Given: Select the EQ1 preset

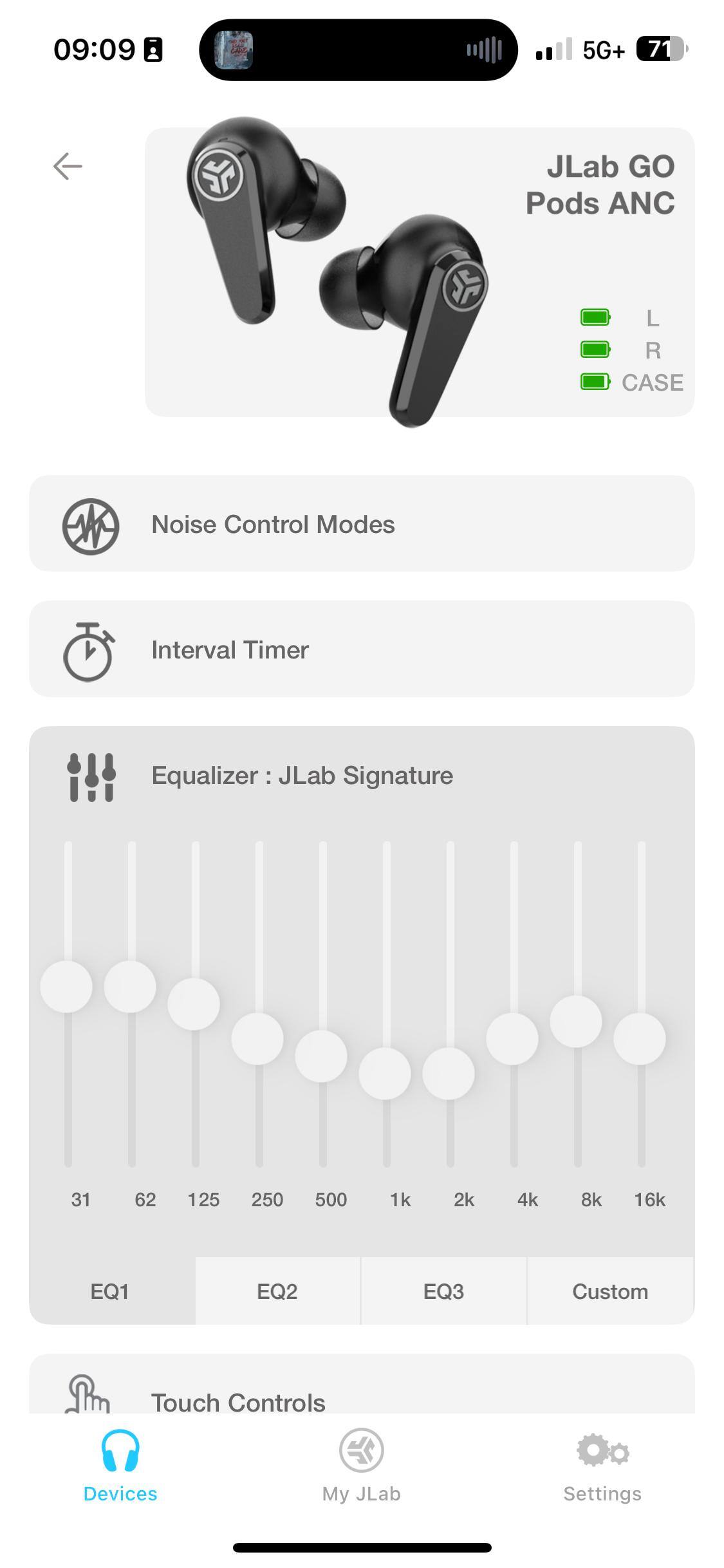Looking at the screenshot, I should (x=111, y=1291).
